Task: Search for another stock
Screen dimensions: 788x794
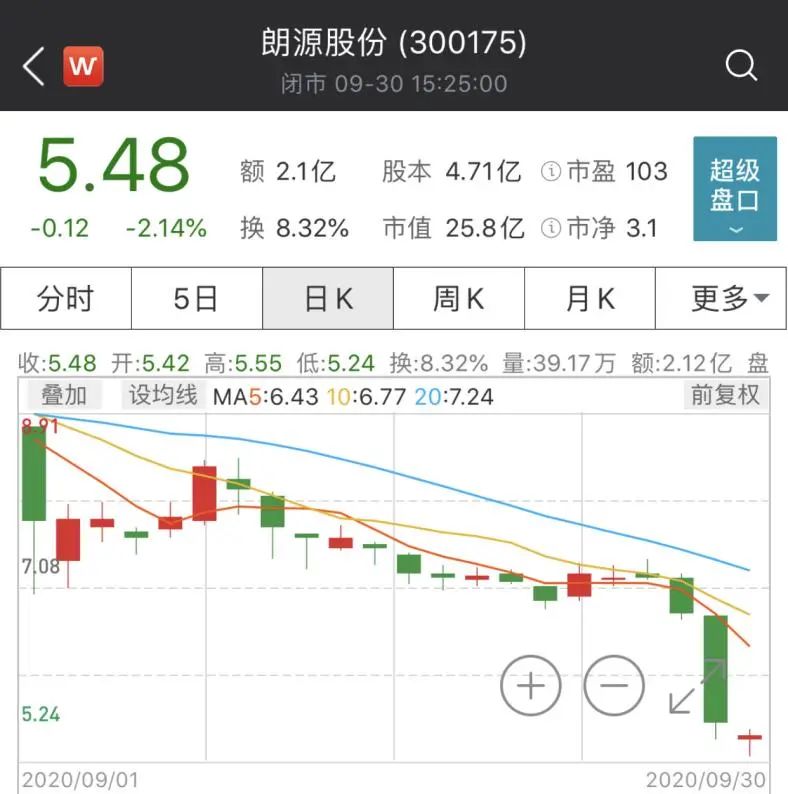Action: pyautogui.click(x=741, y=67)
